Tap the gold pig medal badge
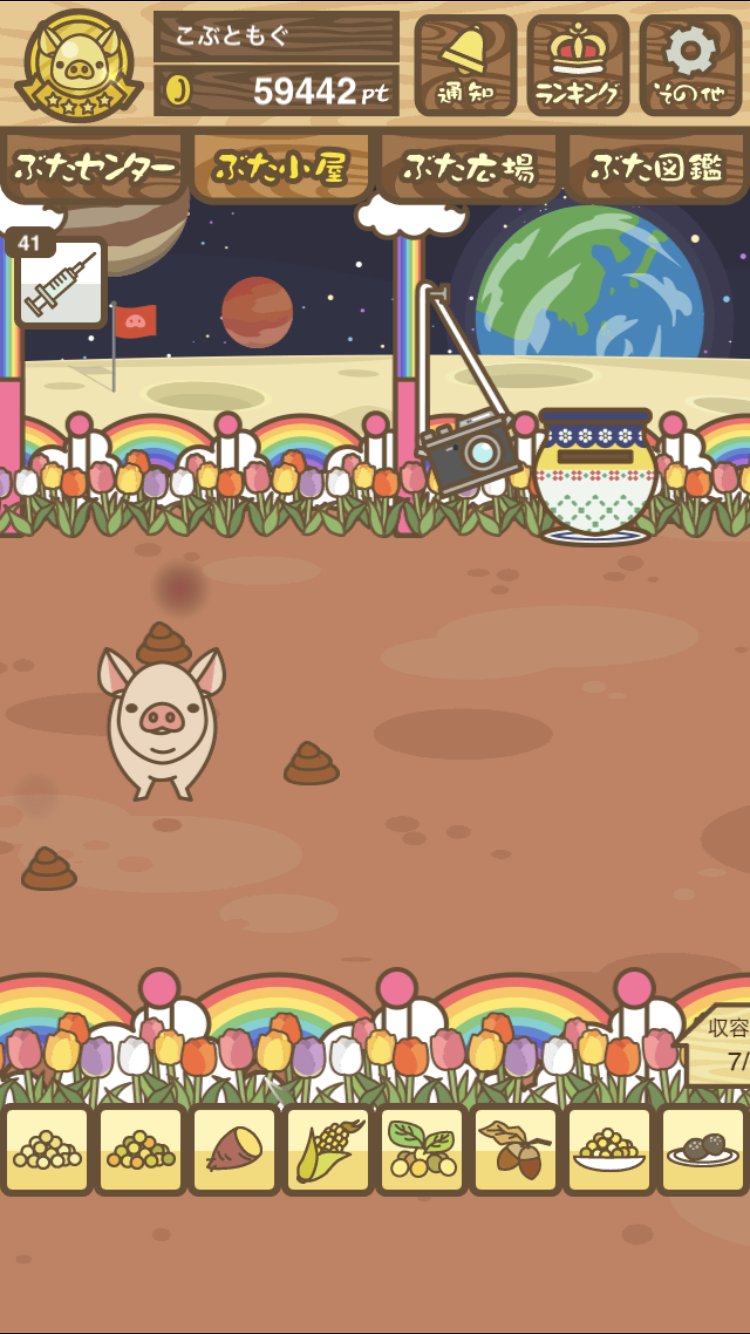Screen dimensions: 750x1334 (80, 65)
